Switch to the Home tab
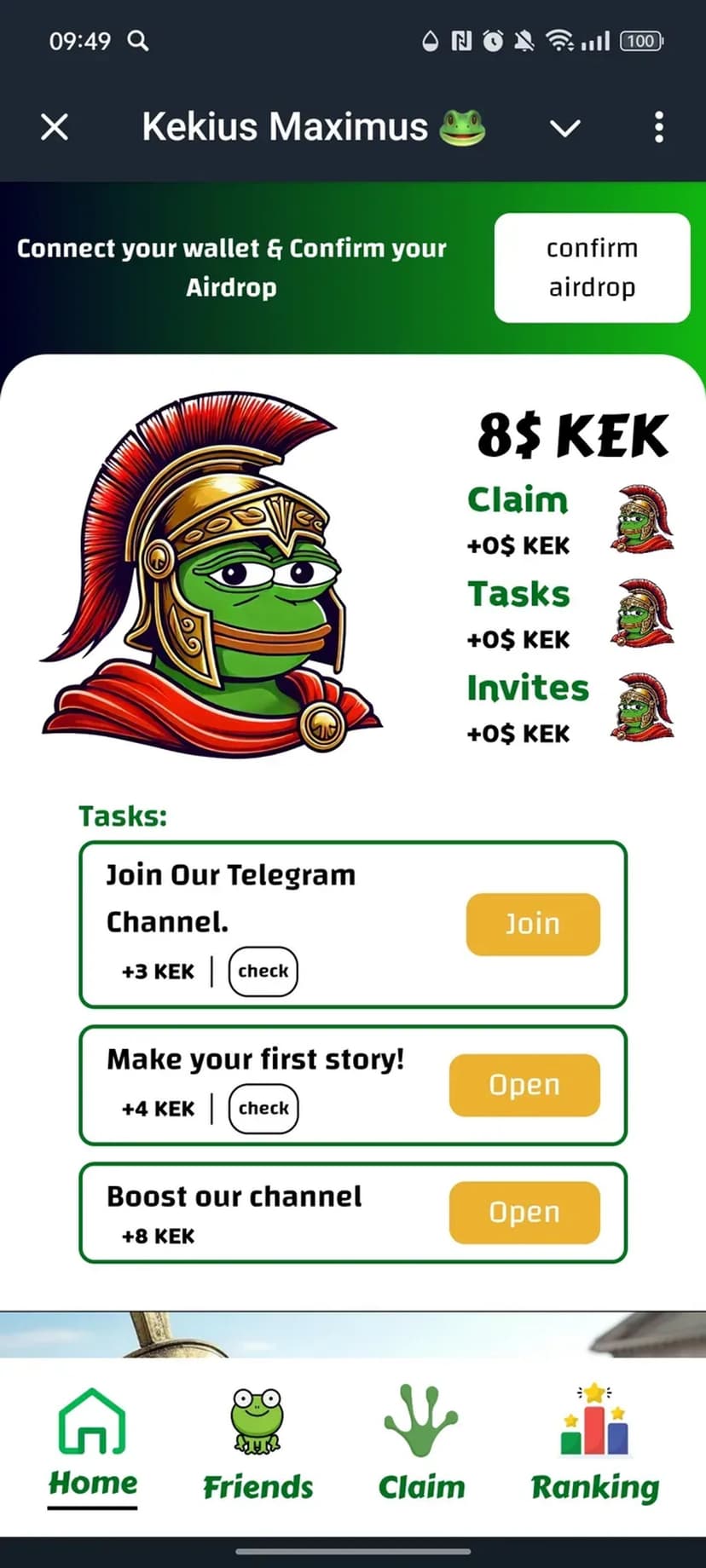This screenshot has height=1568, width=706. 92,1445
